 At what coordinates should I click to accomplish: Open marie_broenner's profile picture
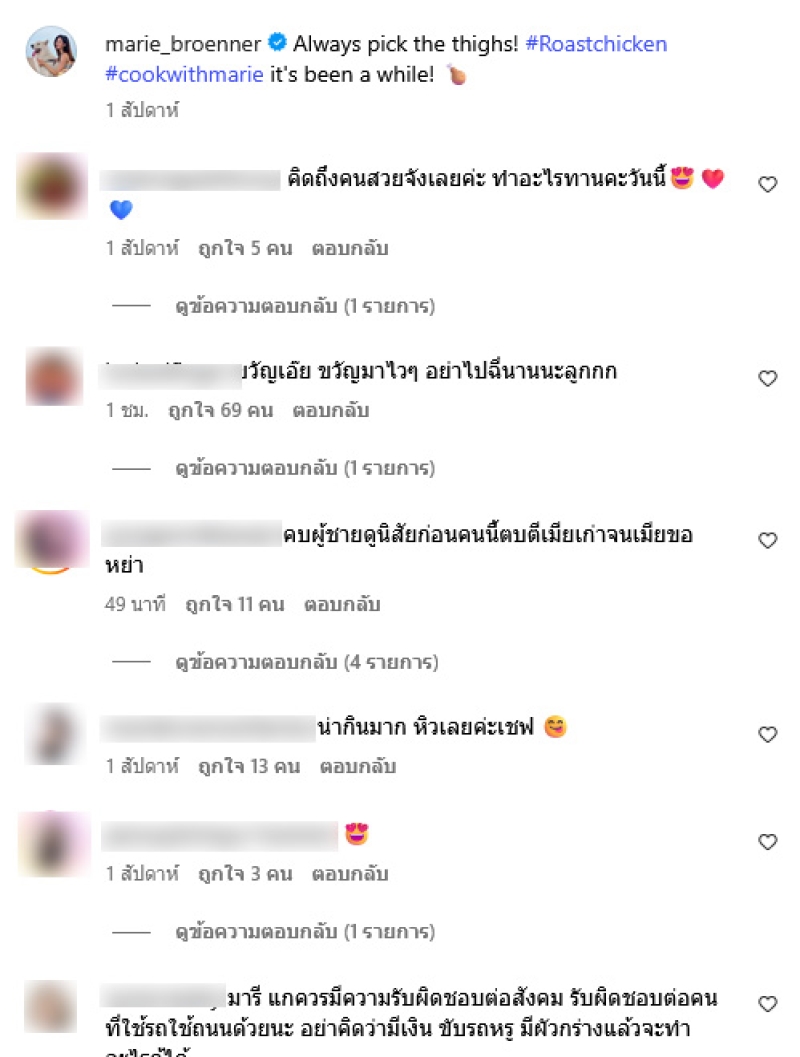(52, 51)
